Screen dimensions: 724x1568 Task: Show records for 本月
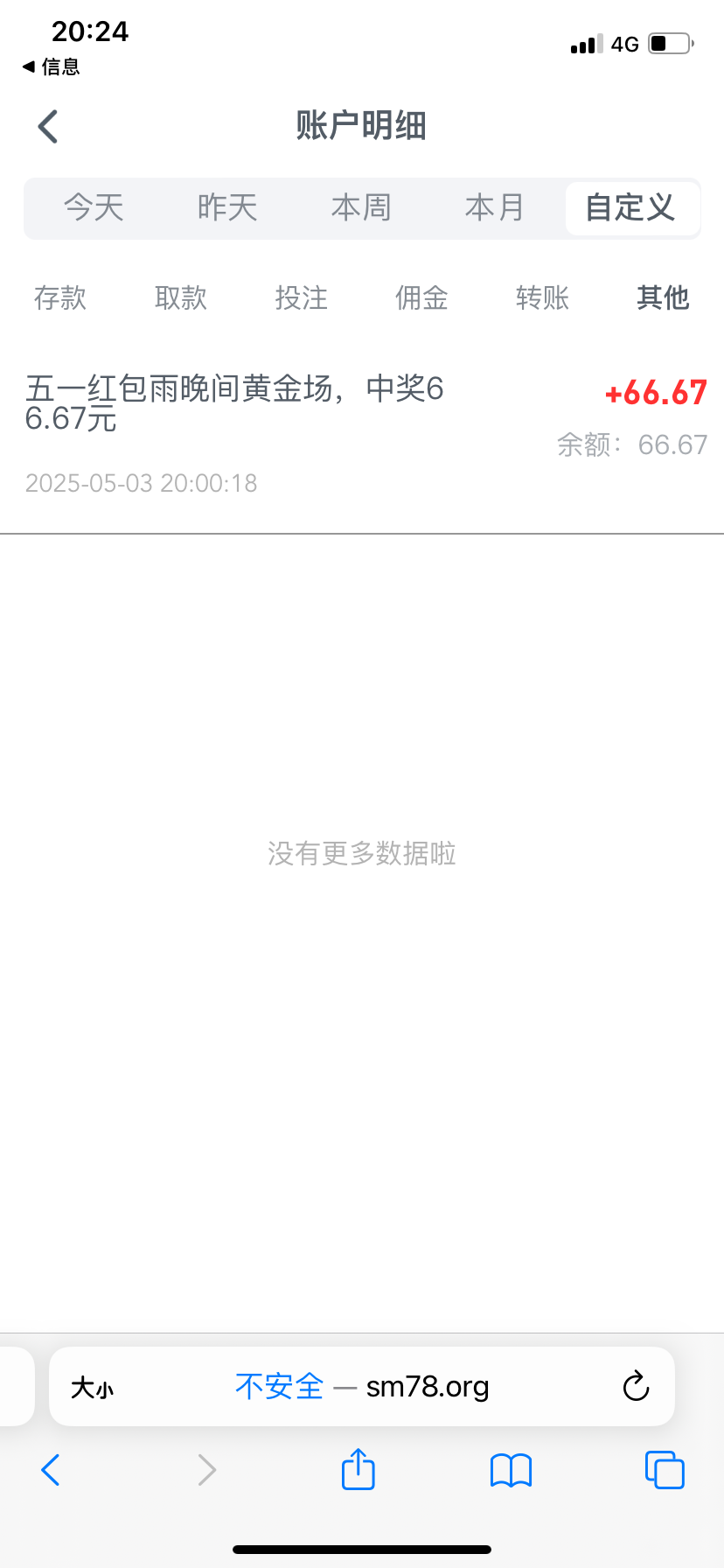(495, 208)
